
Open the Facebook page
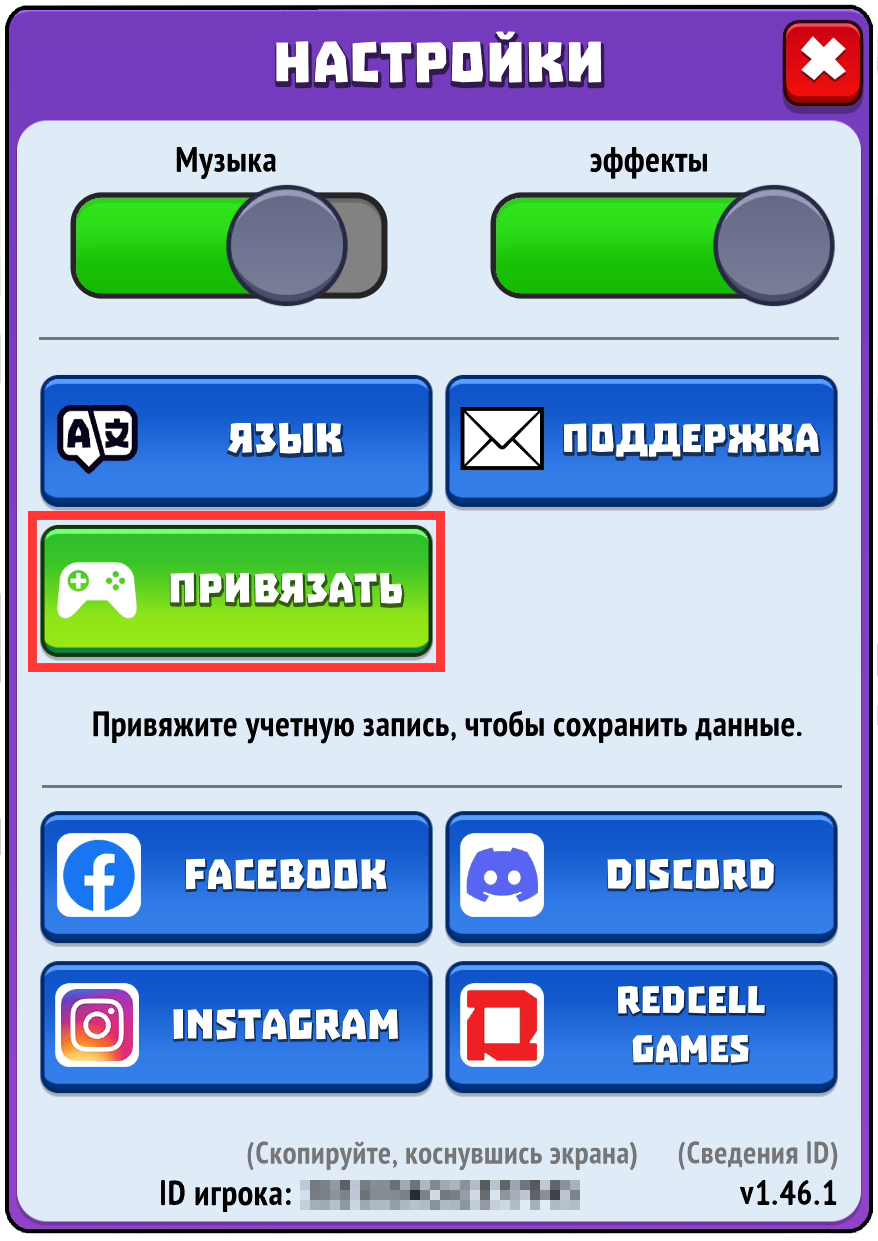click(236, 876)
